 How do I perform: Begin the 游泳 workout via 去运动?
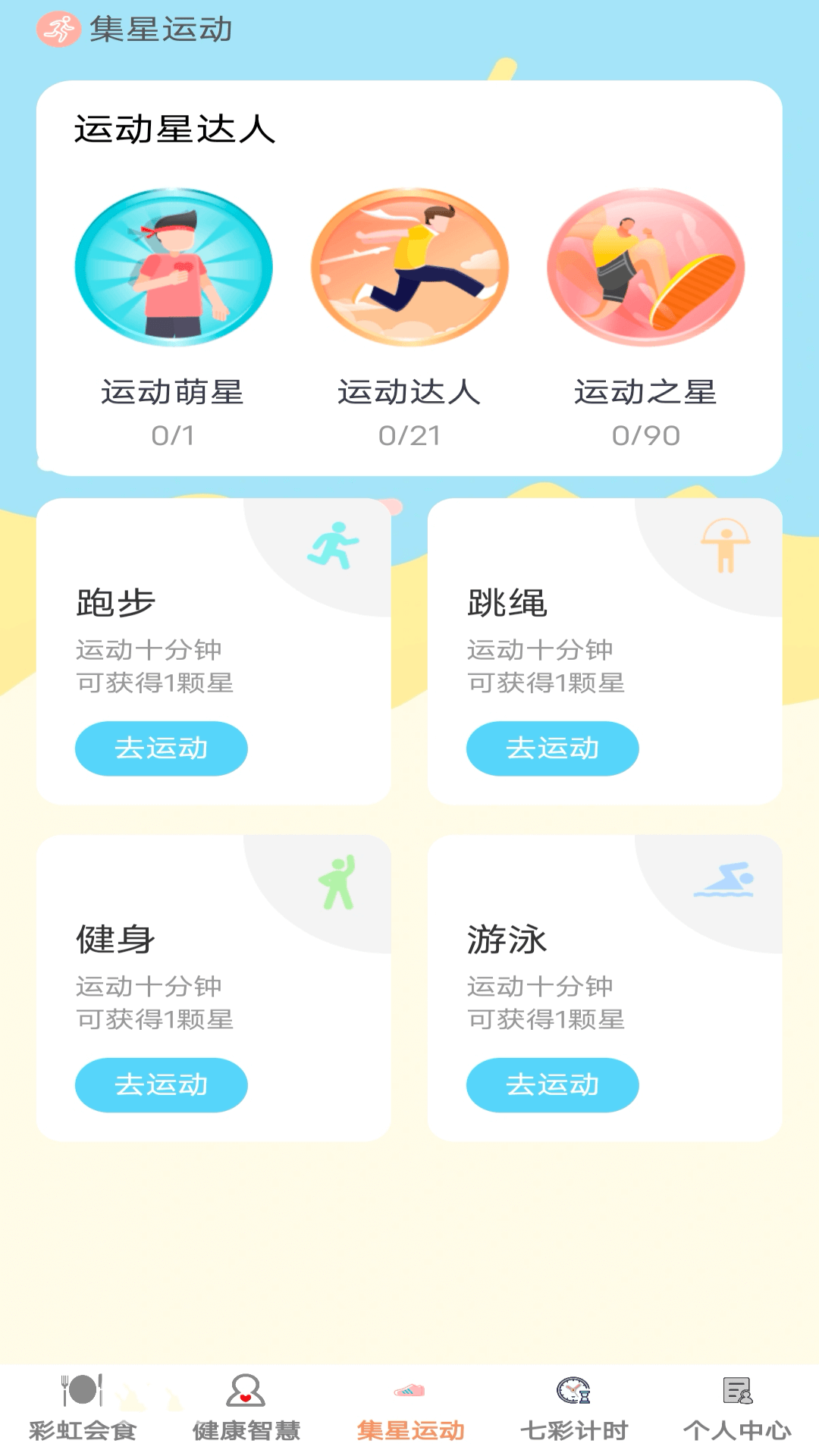click(x=552, y=1085)
